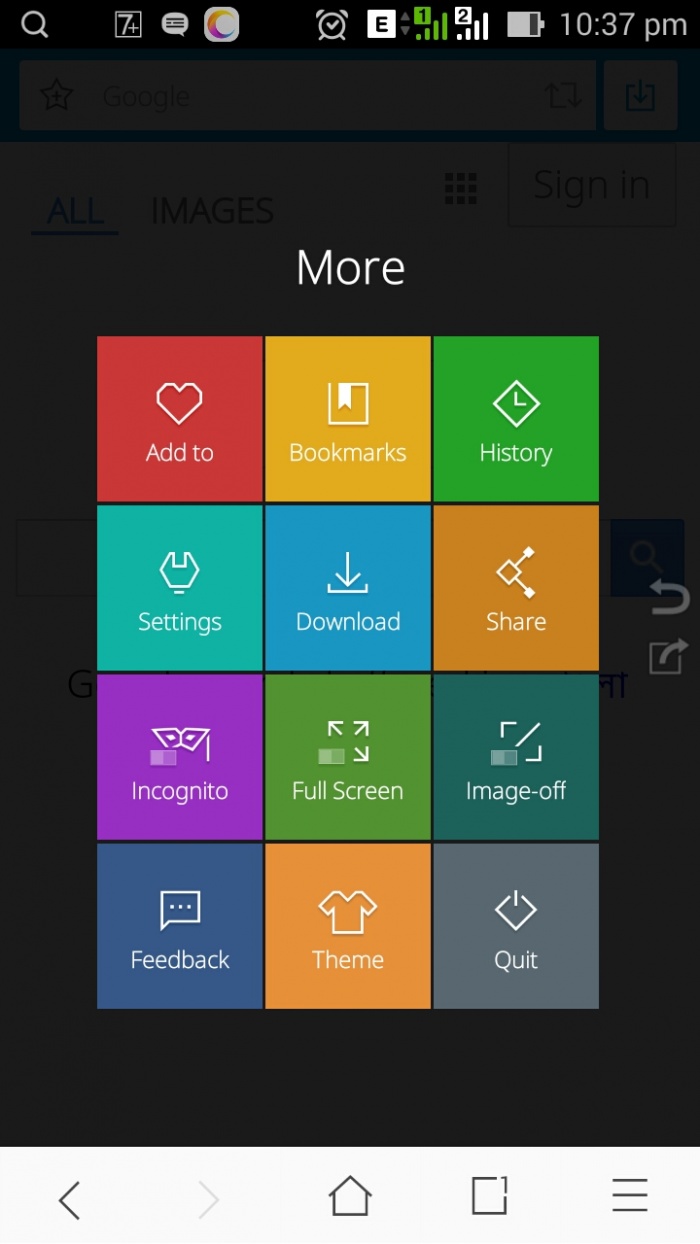The image size is (700, 1244).
Task: Open the Theme options
Action: point(348,926)
